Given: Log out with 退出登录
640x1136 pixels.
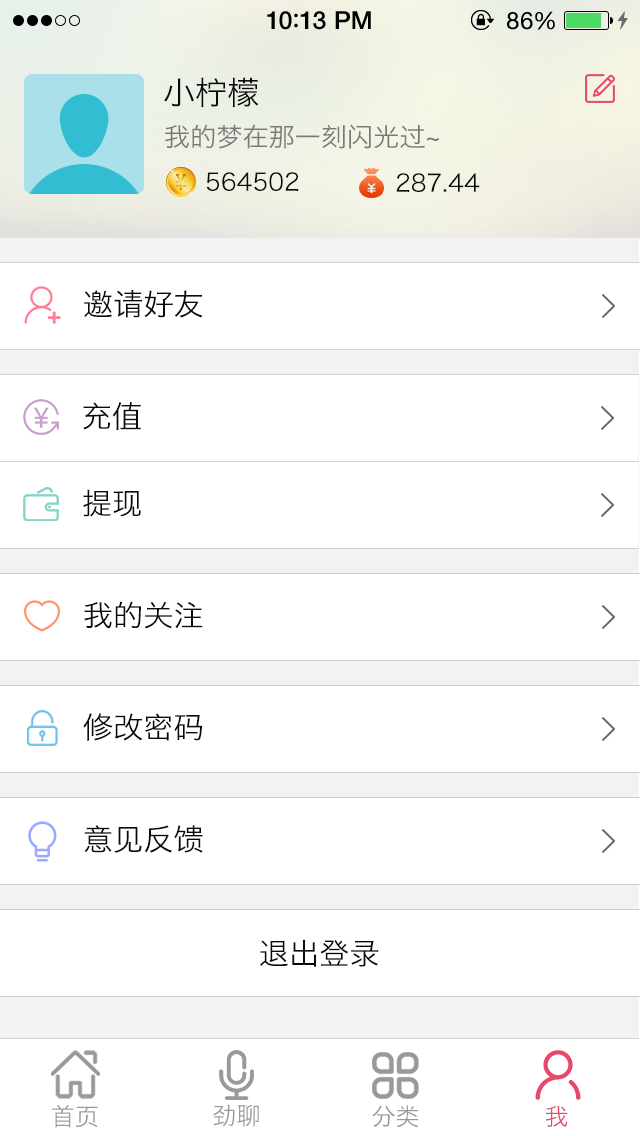Looking at the screenshot, I should point(320,954).
